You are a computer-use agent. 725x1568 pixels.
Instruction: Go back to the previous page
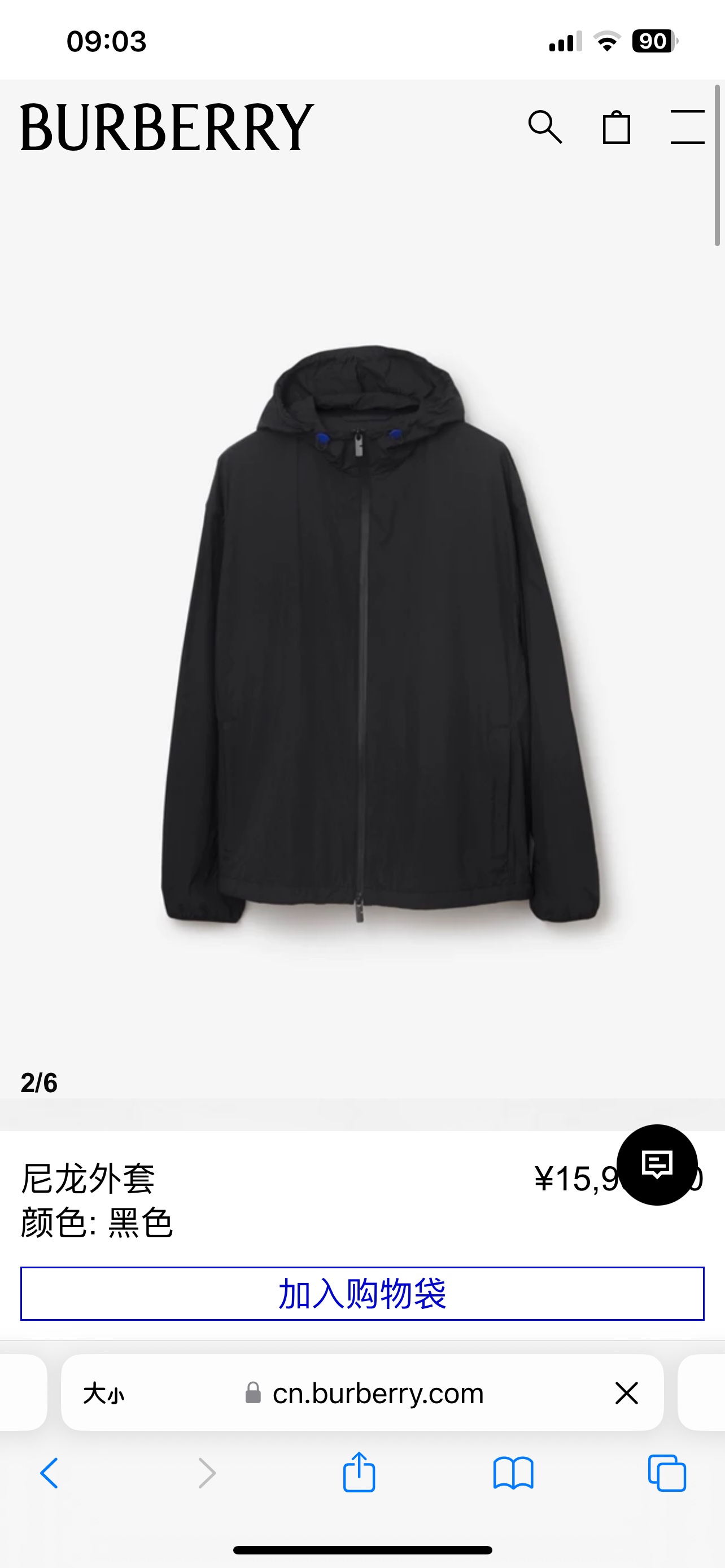[49, 1473]
